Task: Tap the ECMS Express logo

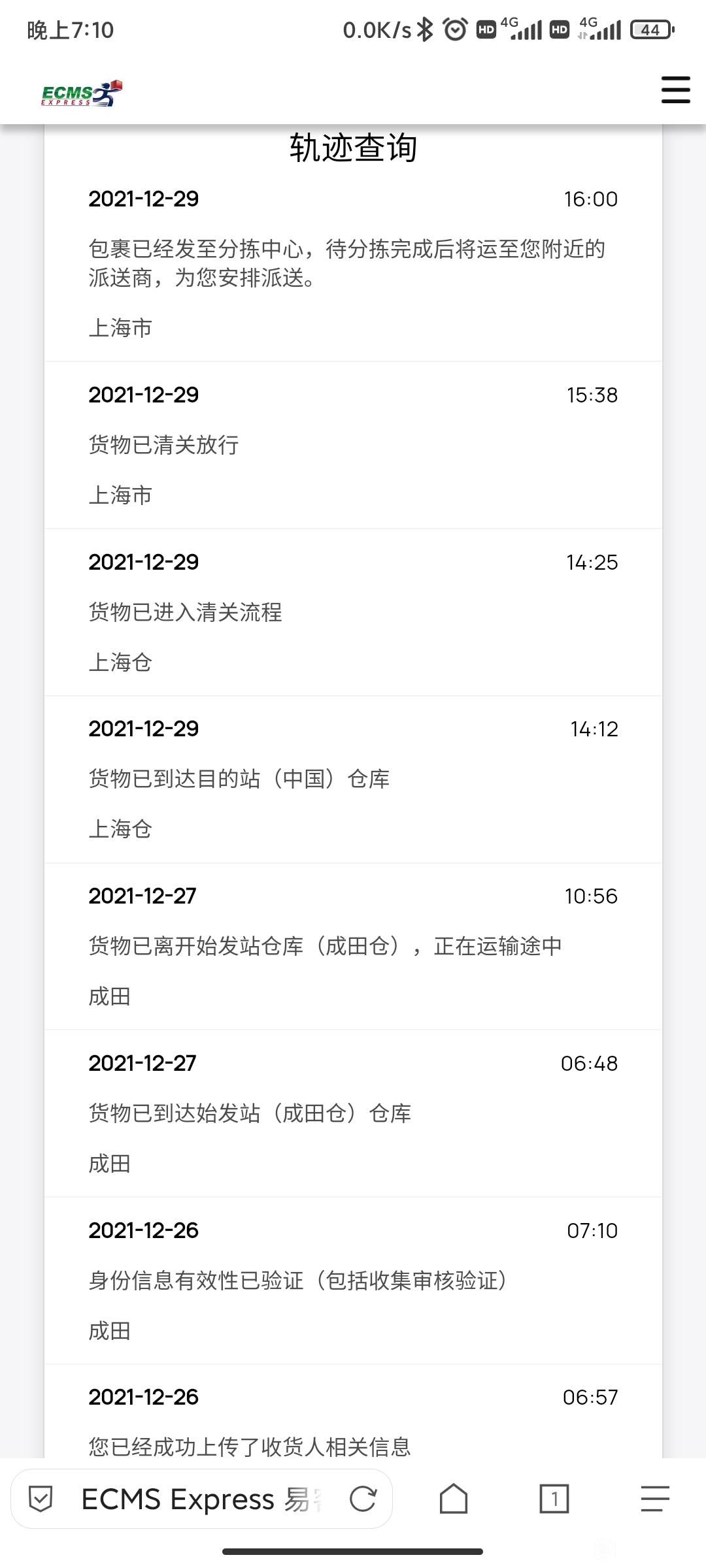Action: click(x=82, y=93)
